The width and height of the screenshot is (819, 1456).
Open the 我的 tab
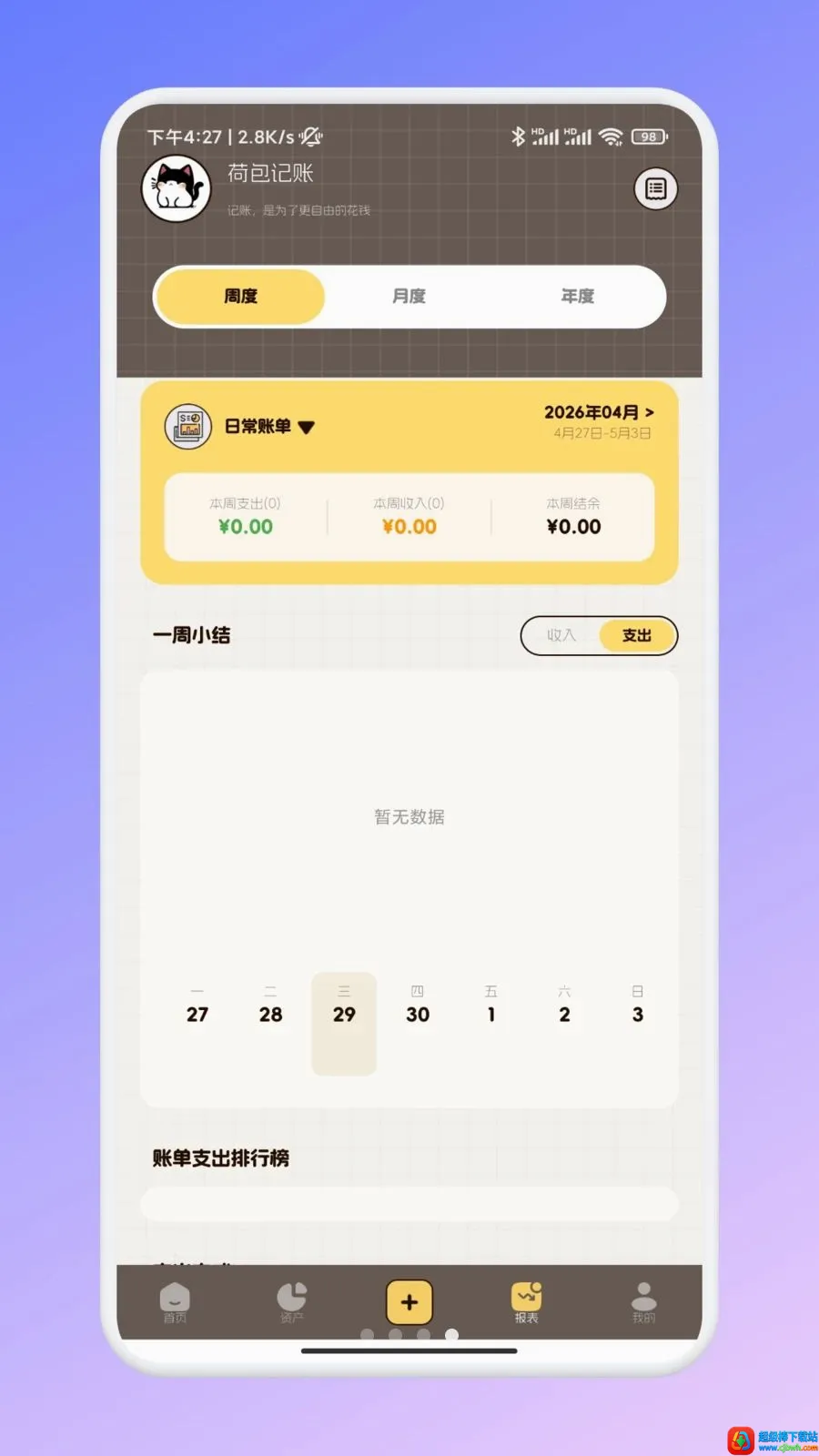643,1303
